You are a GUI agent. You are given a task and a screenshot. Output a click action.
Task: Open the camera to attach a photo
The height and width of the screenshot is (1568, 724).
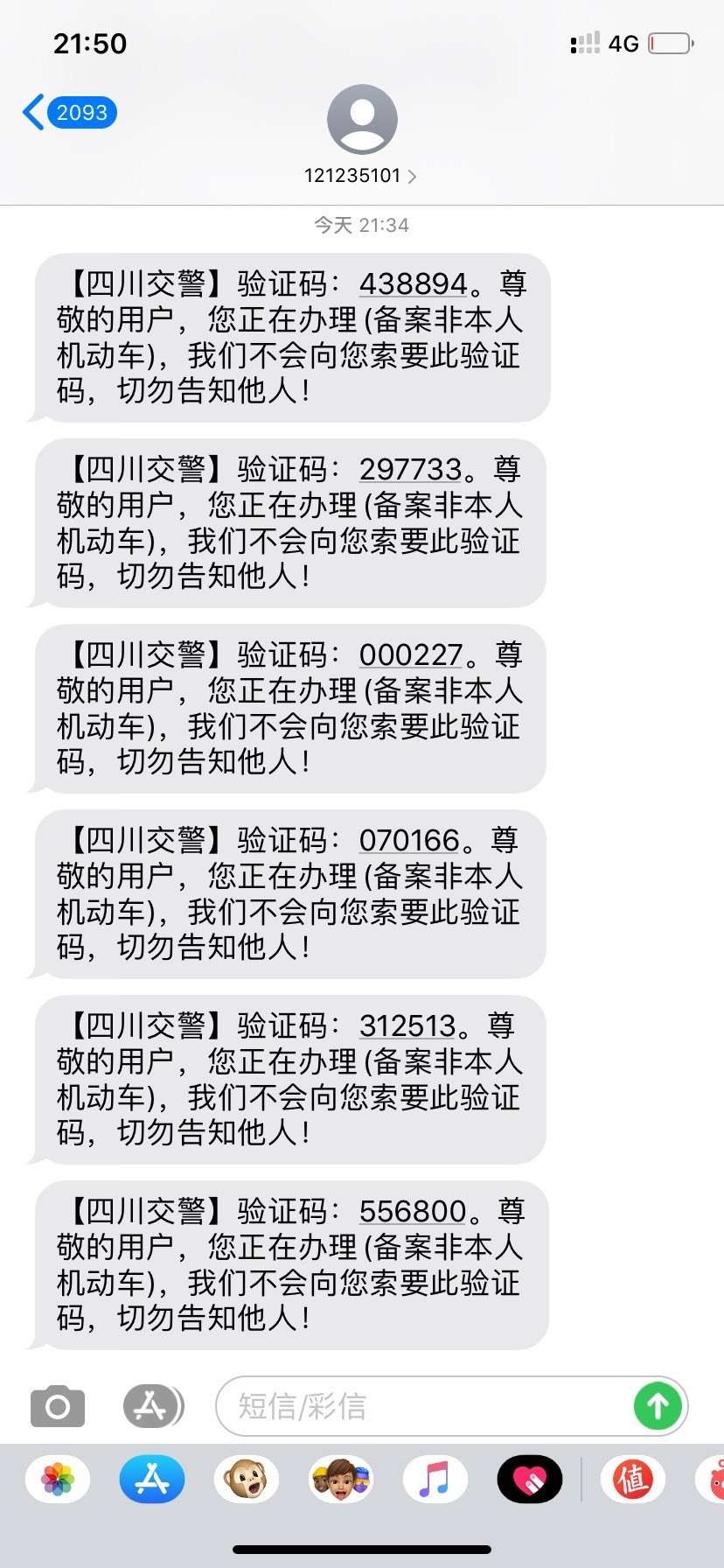(x=58, y=1406)
